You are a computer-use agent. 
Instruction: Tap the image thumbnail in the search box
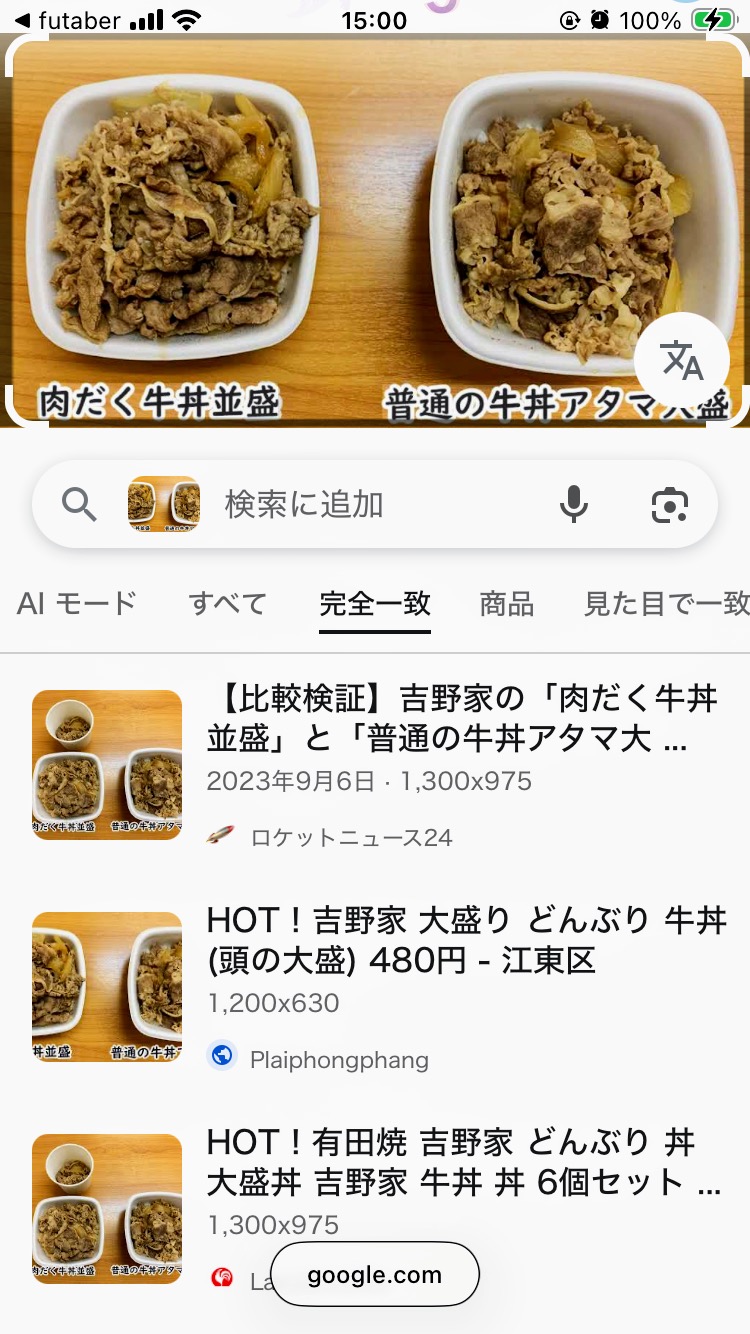[164, 505]
